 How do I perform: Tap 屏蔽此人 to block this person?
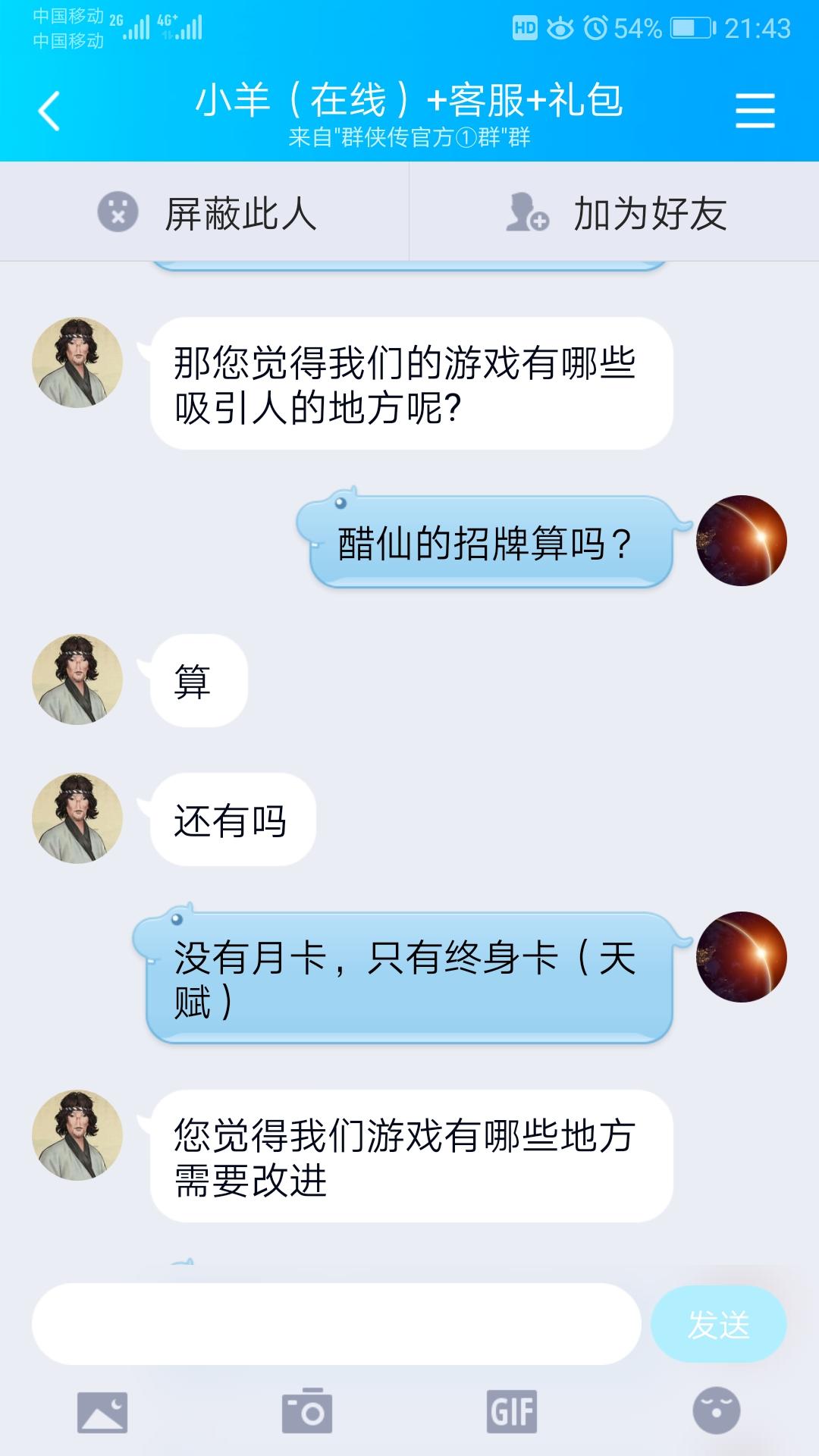pyautogui.click(x=205, y=212)
